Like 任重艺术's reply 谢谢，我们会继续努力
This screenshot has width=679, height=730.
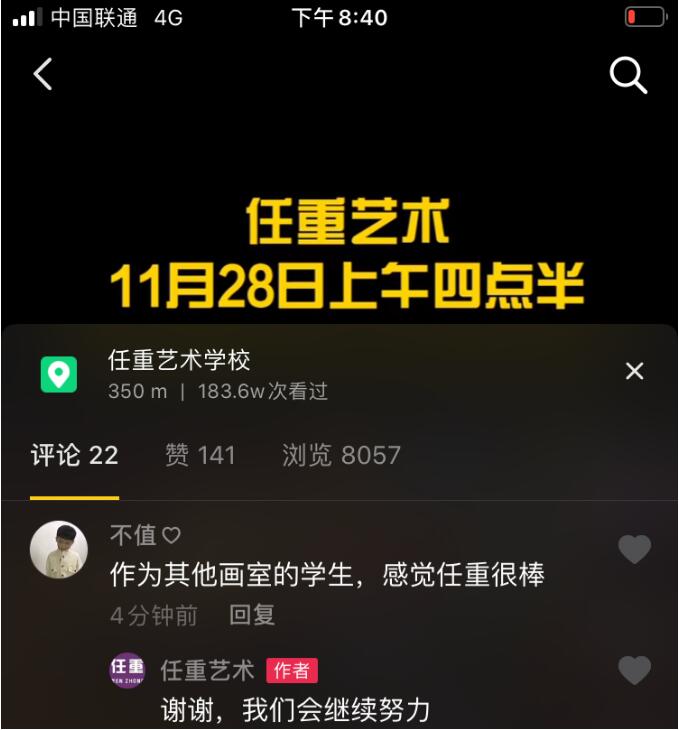click(x=634, y=670)
